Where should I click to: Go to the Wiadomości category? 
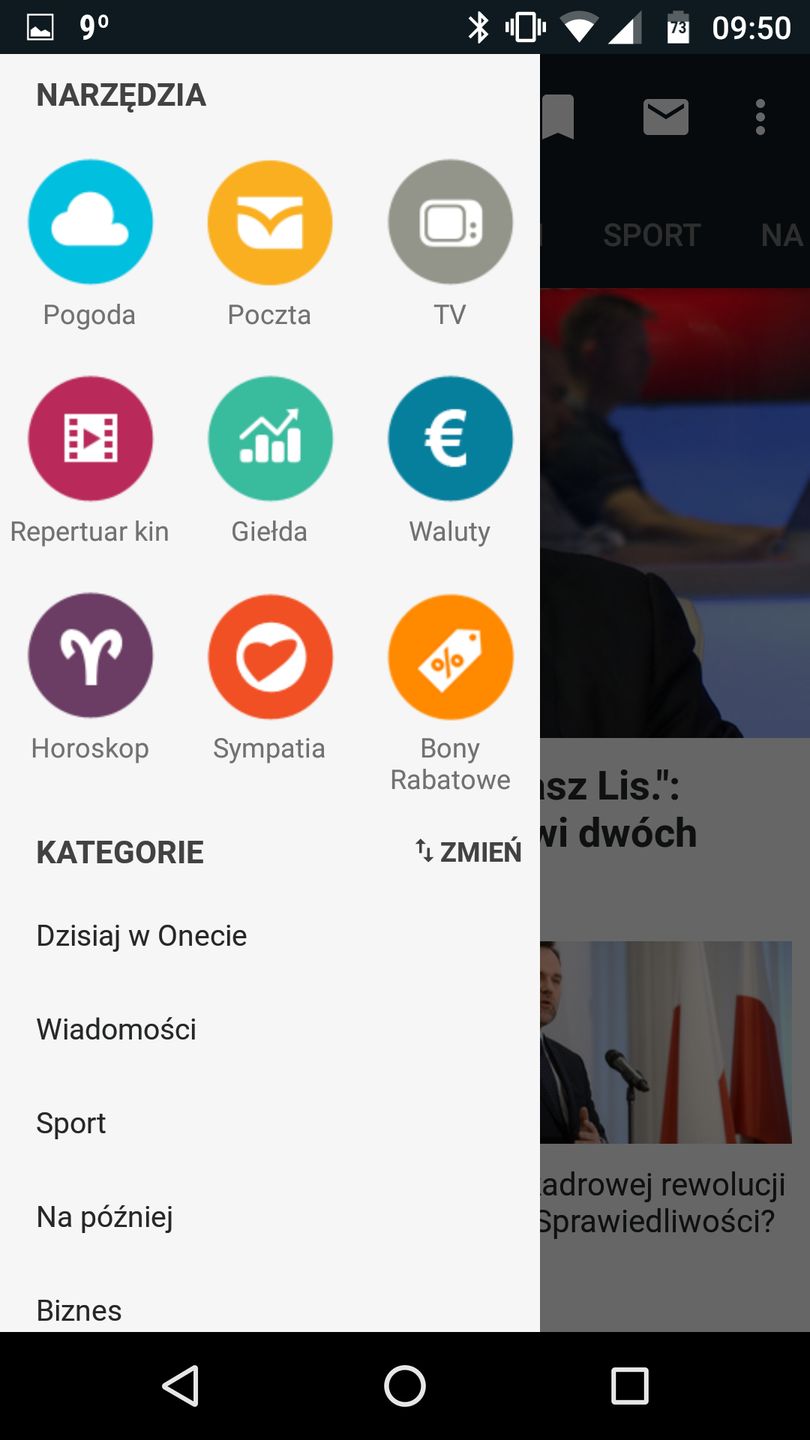pos(117,1029)
